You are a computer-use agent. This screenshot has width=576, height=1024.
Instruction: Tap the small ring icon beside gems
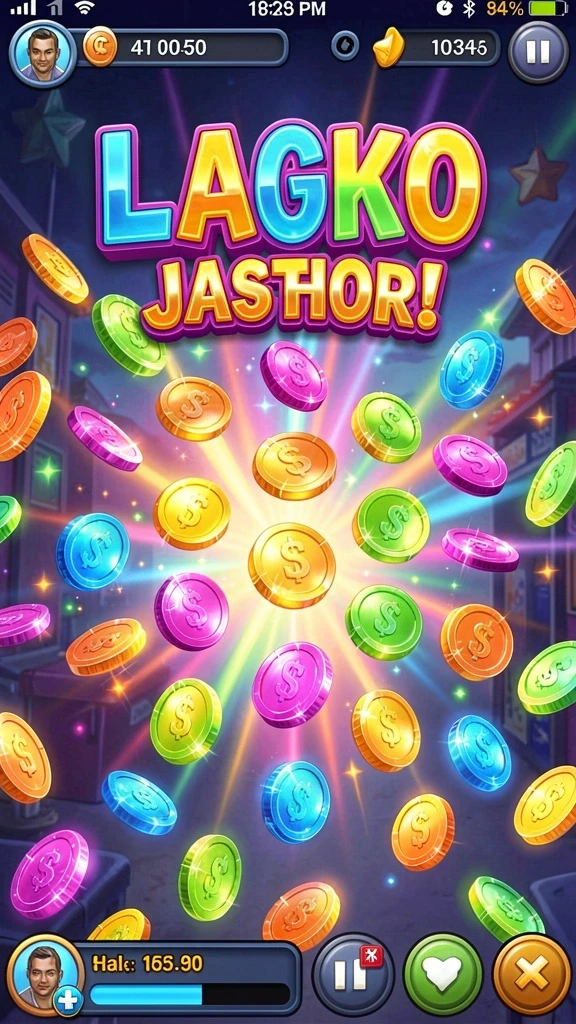point(344,48)
